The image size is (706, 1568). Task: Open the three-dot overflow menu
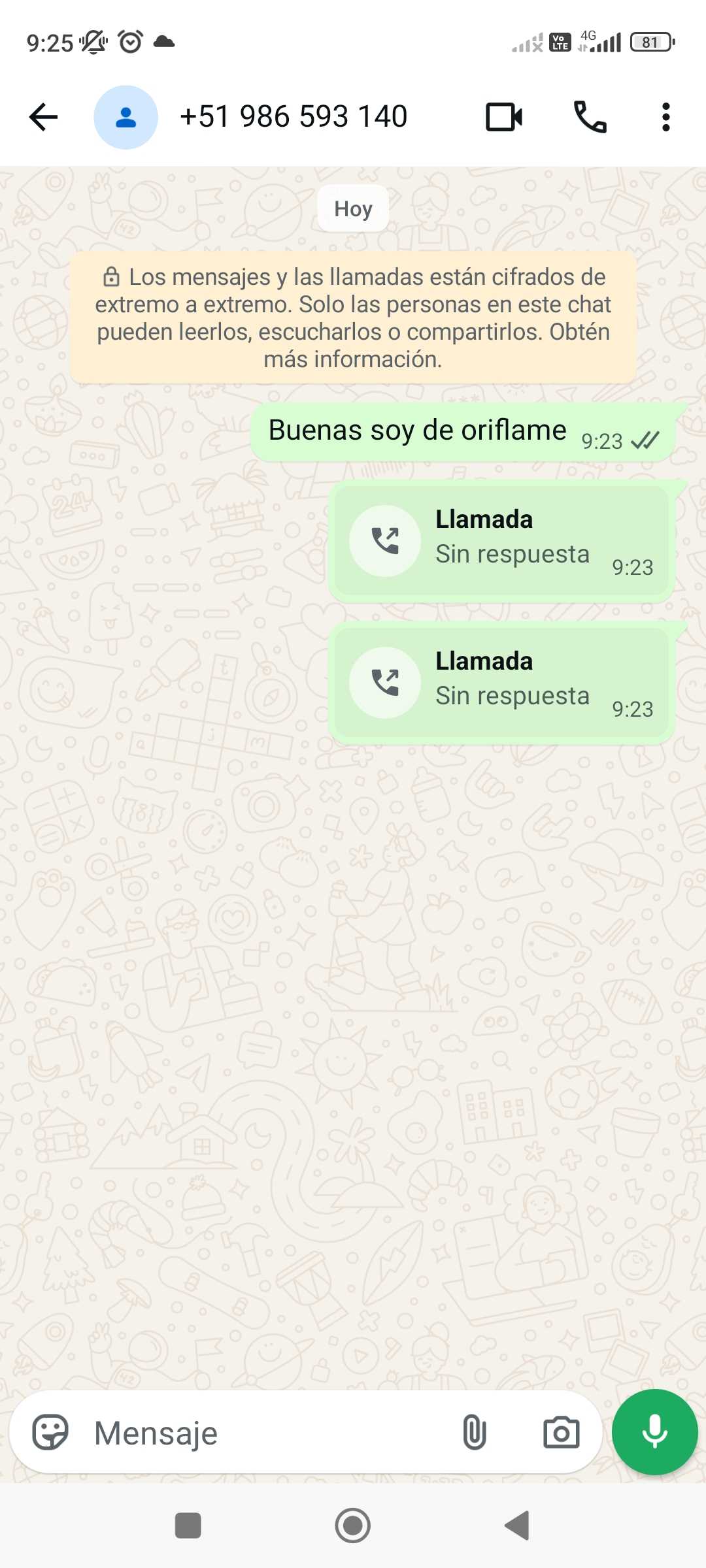665,118
